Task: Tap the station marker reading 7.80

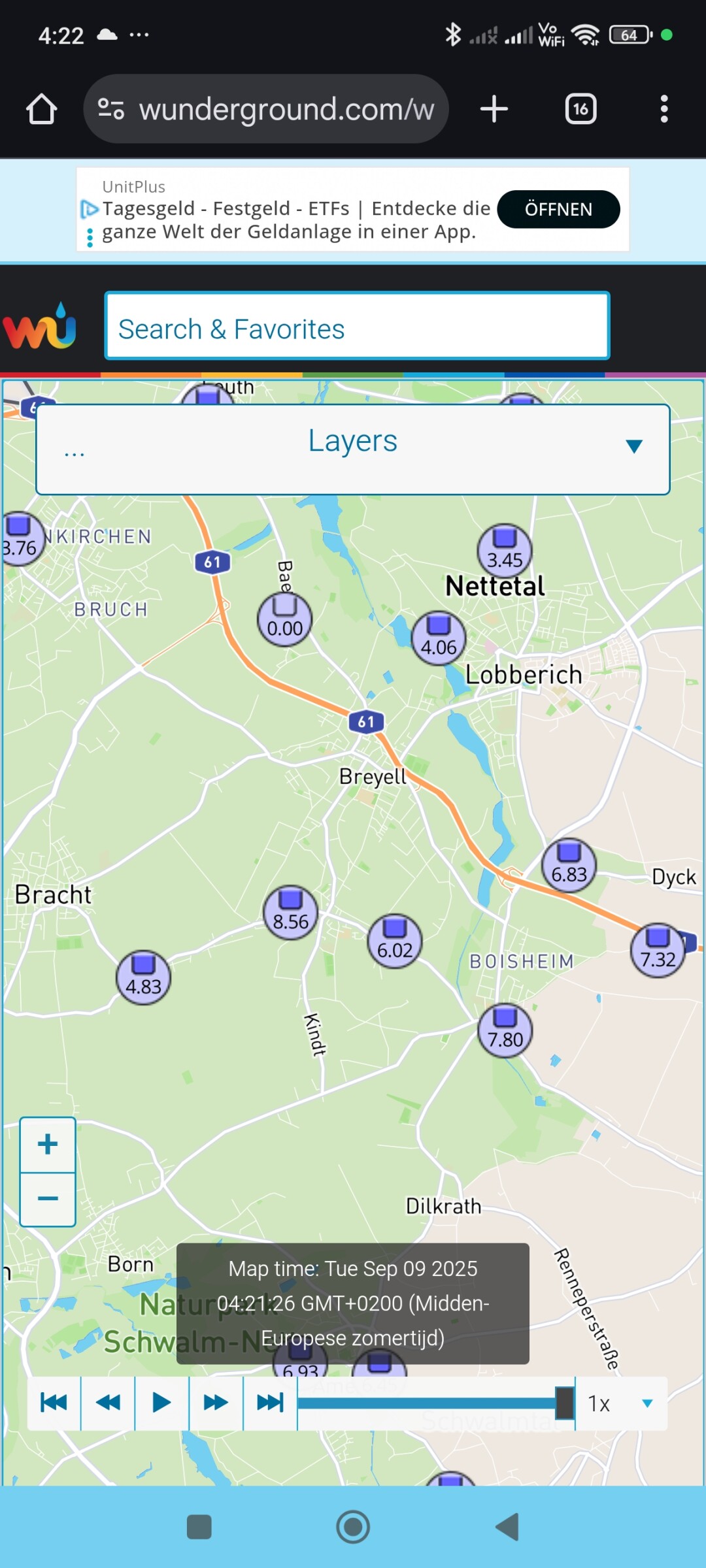Action: [505, 1030]
